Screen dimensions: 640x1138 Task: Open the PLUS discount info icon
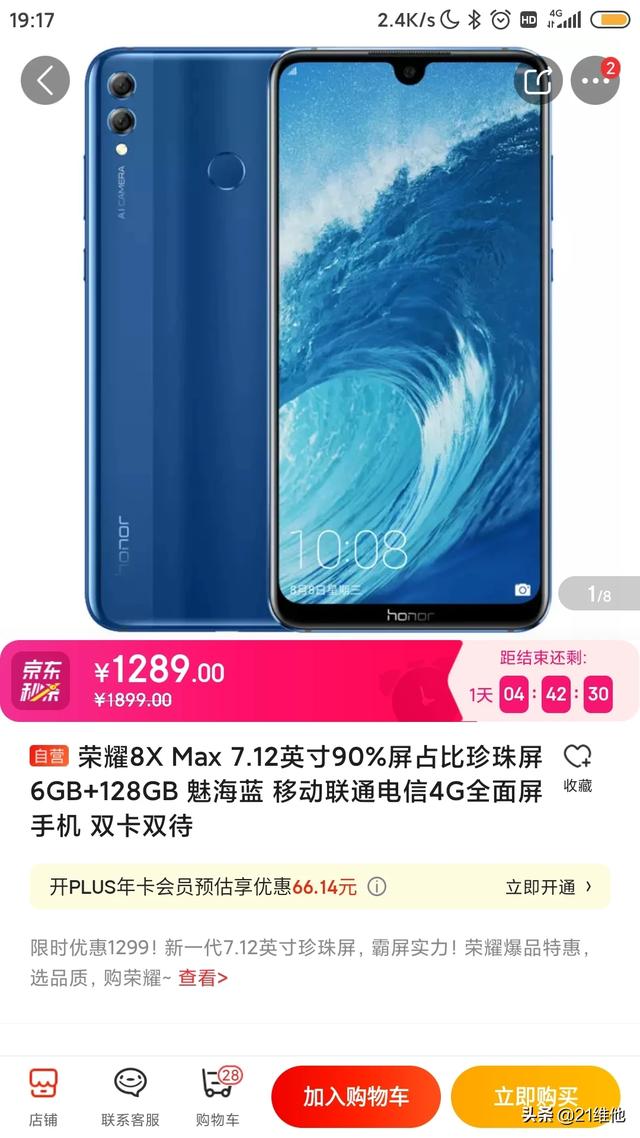(x=377, y=887)
